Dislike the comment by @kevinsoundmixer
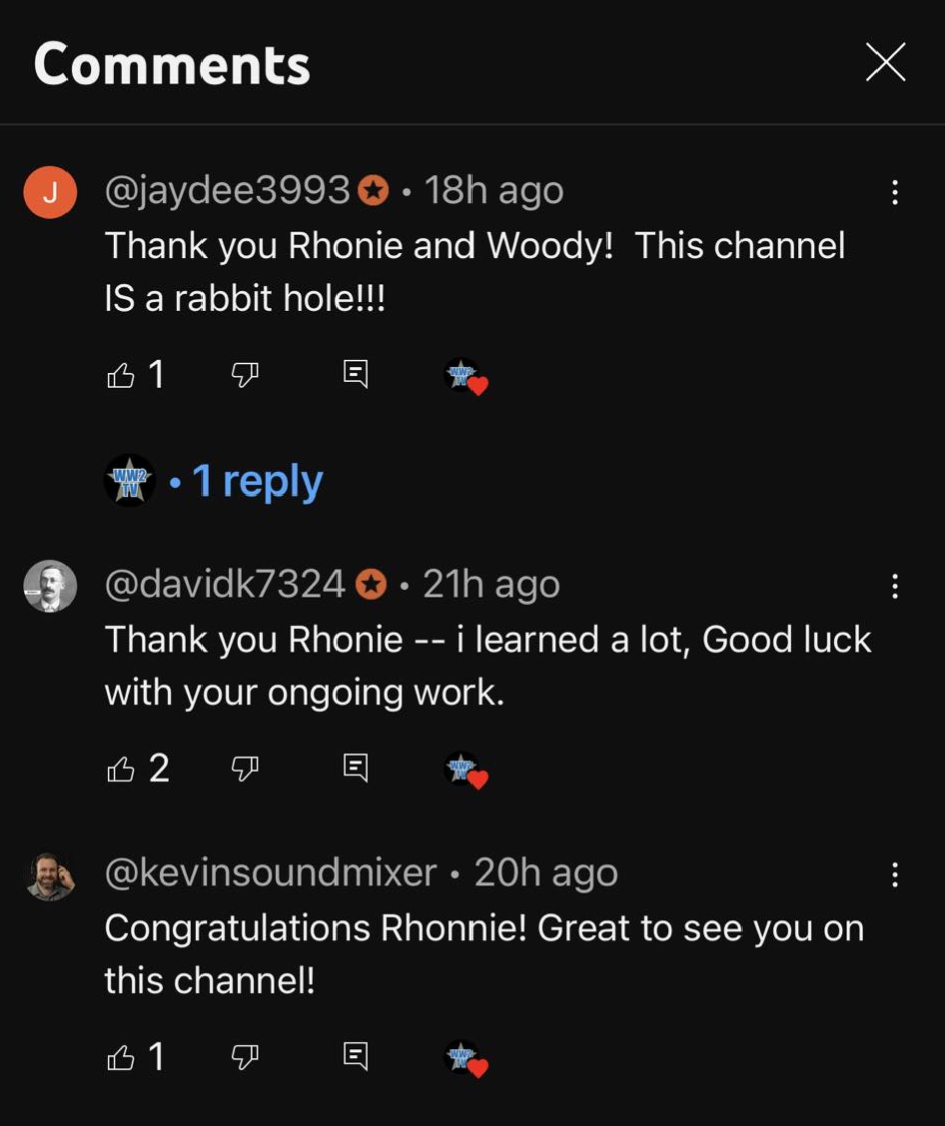 click(x=245, y=1056)
